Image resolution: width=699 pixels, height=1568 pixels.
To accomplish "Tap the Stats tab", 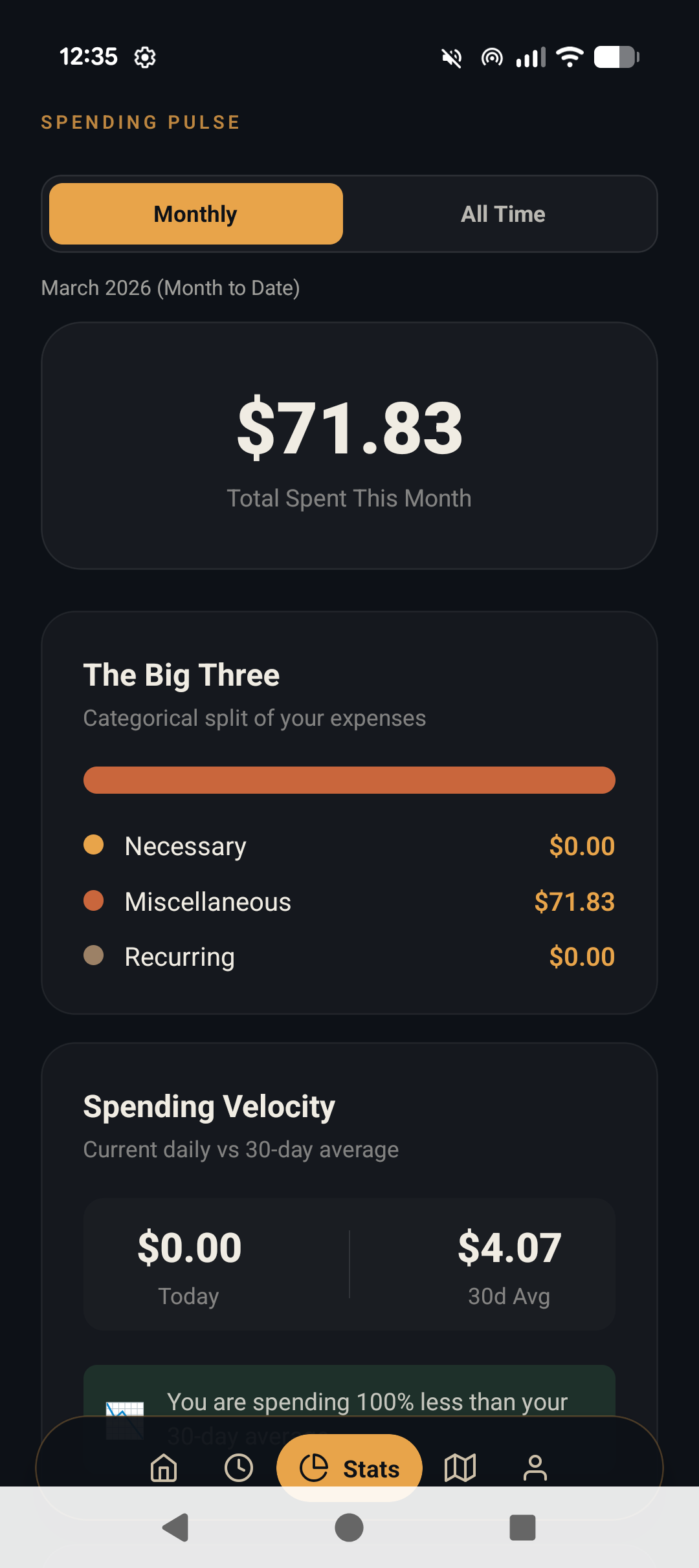I will coord(349,1468).
